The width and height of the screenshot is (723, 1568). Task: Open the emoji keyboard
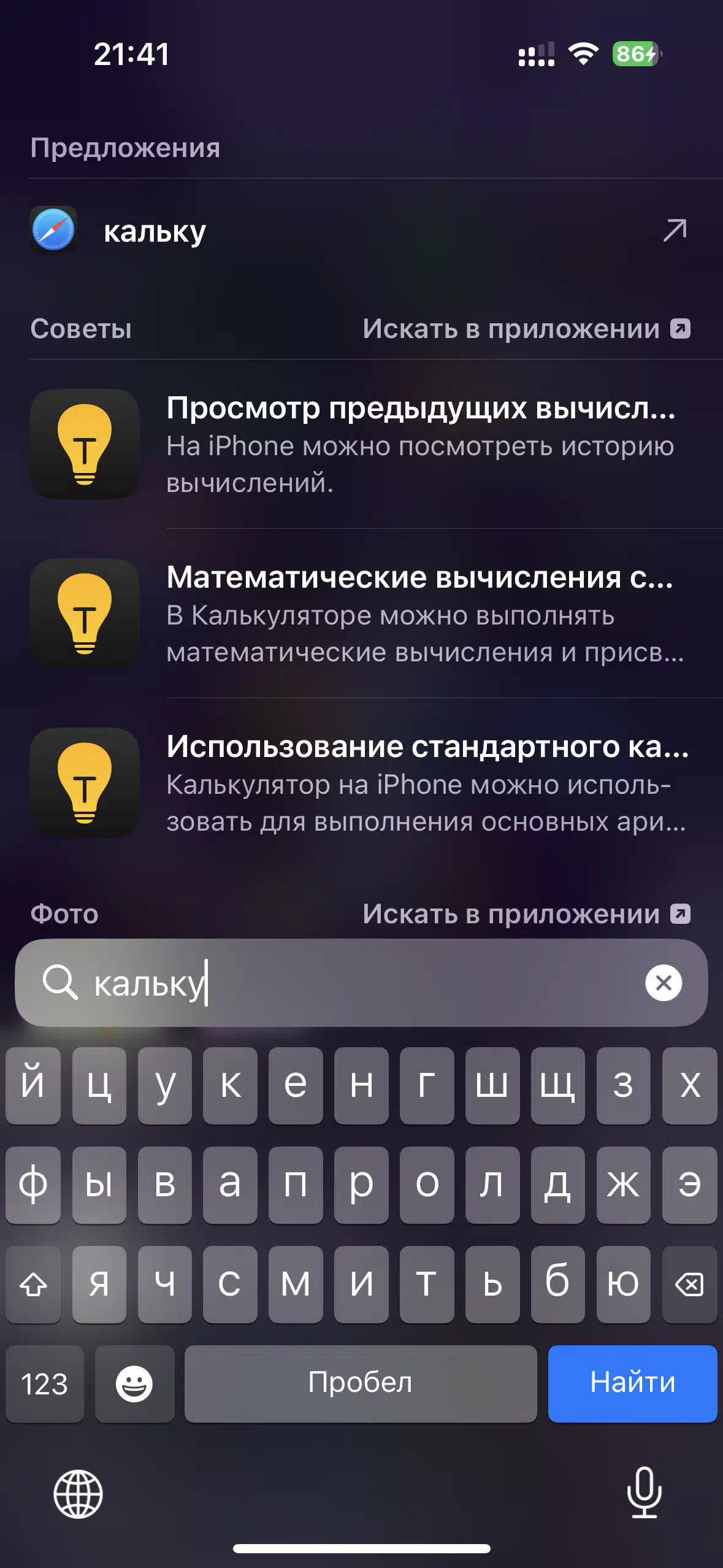click(x=134, y=1383)
